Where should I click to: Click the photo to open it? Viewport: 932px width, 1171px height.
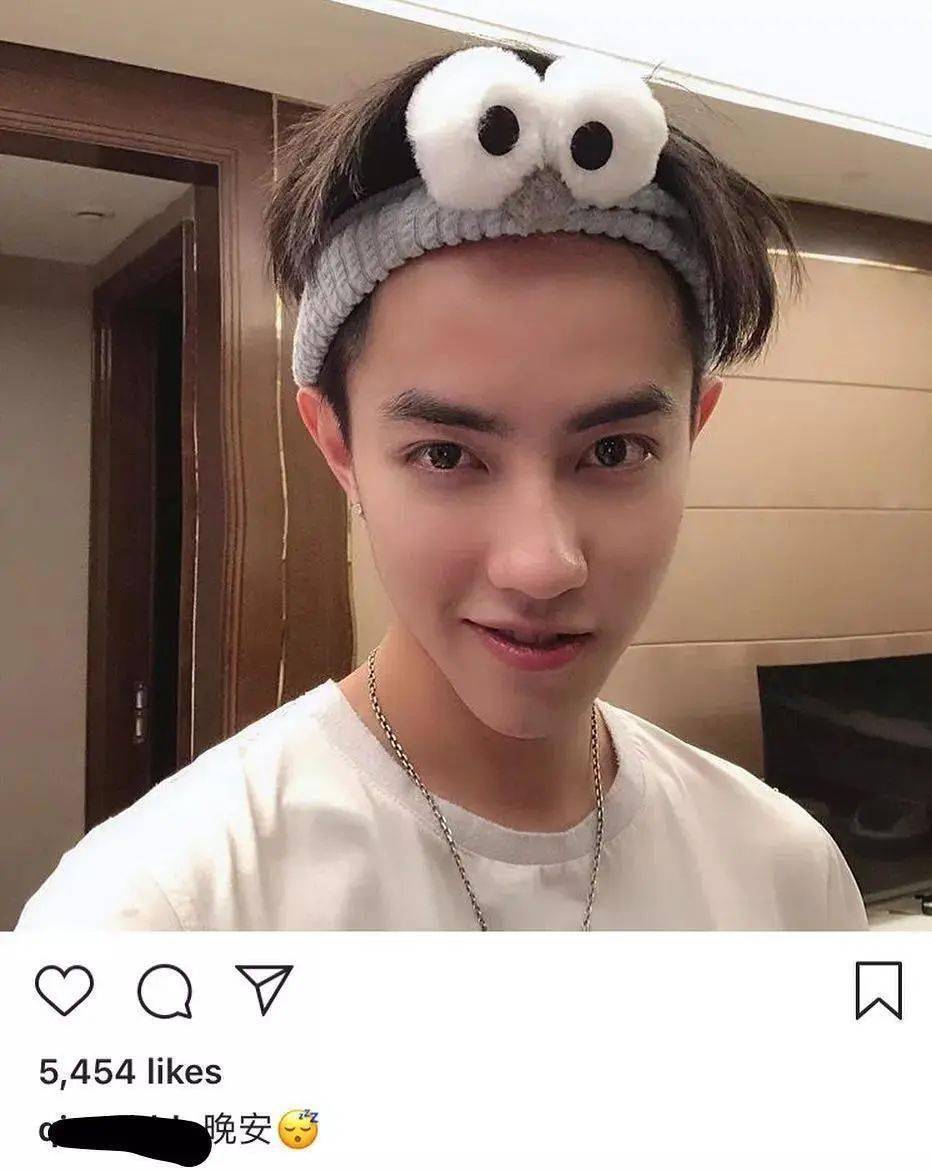pos(466,470)
